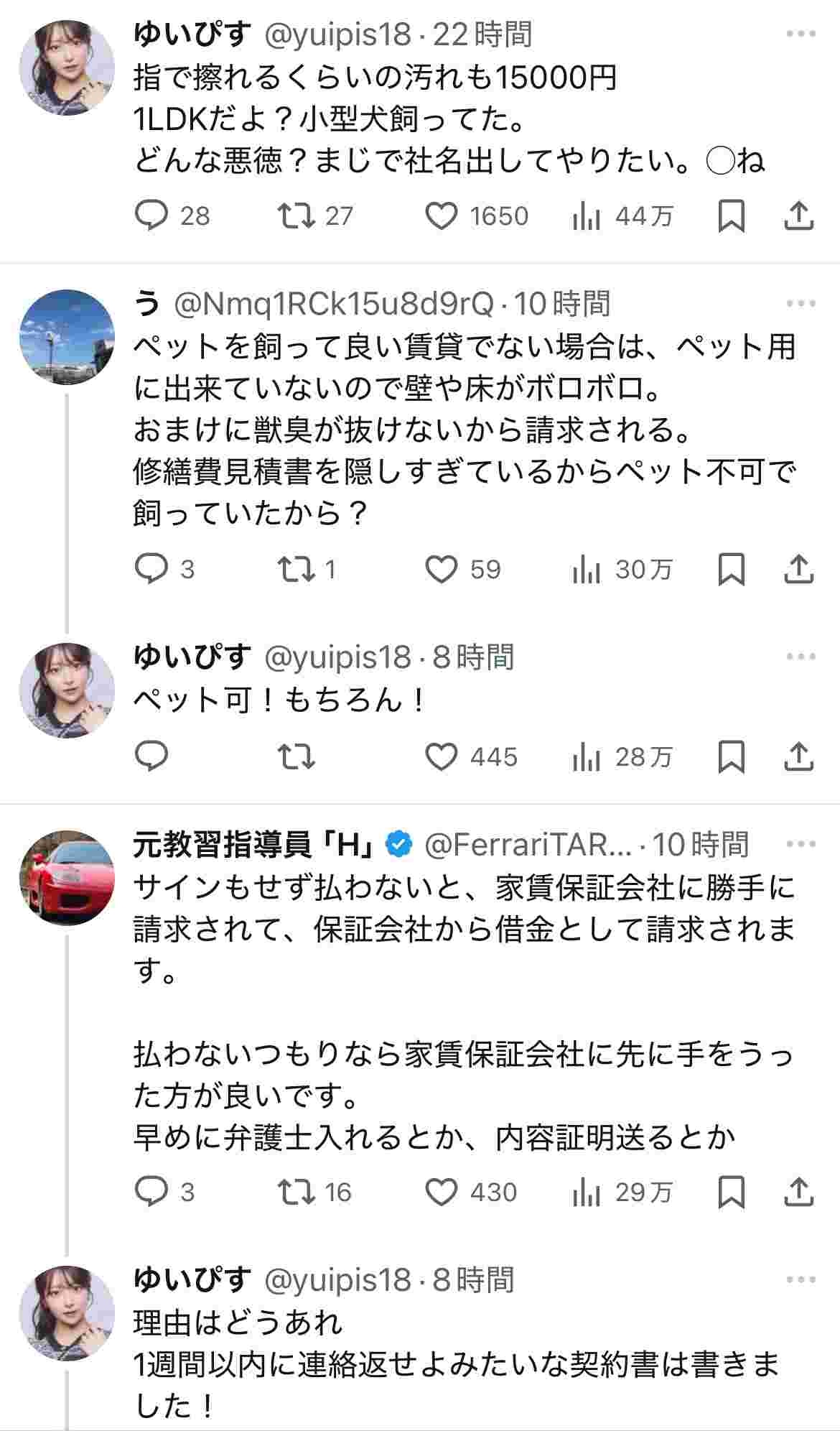Open the profile picture of user う

point(67,337)
